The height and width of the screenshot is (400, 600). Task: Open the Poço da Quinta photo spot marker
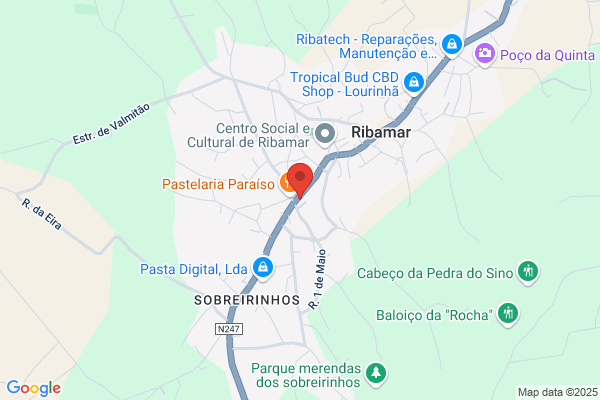click(x=484, y=54)
